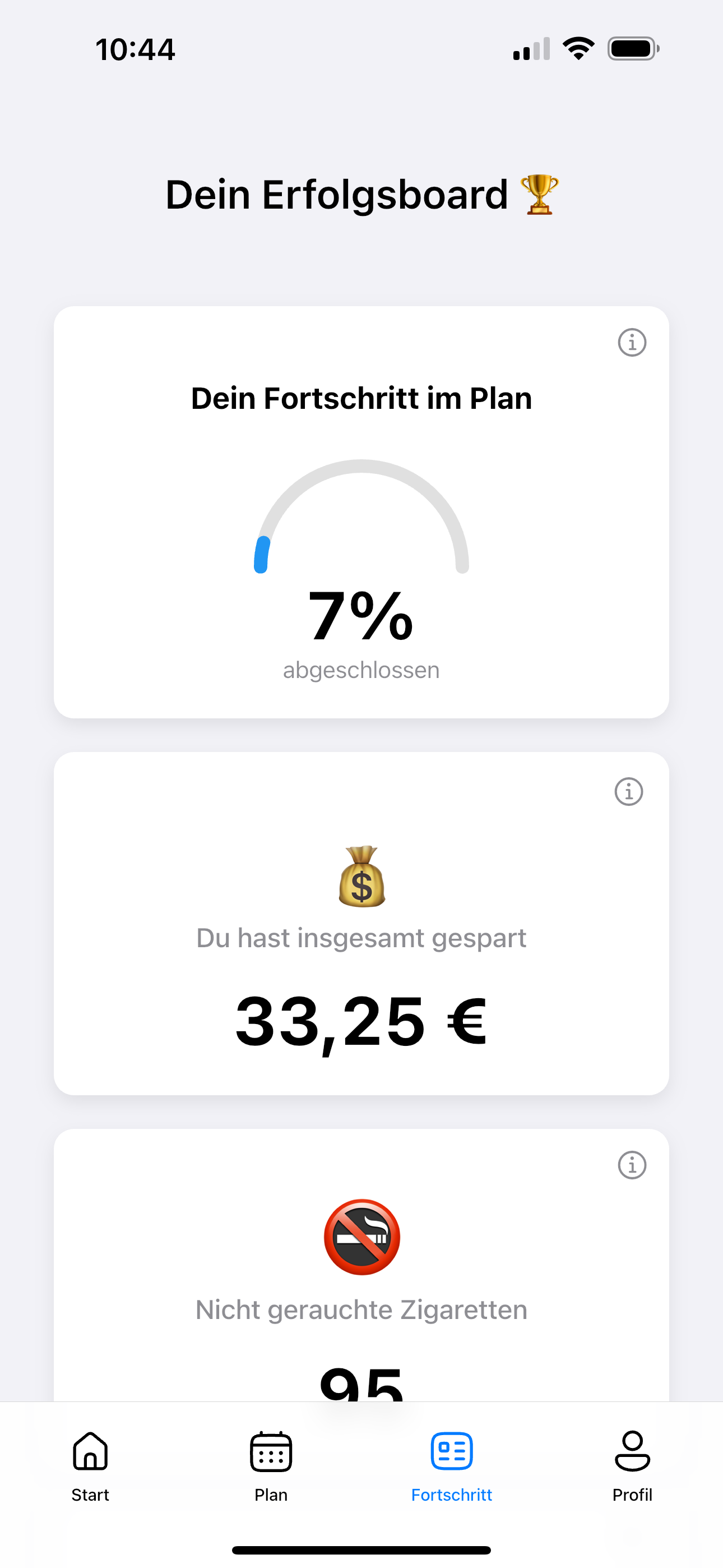Tap the Wi-Fi icon in status bar
This screenshot has height=1568, width=723.
[x=579, y=48]
